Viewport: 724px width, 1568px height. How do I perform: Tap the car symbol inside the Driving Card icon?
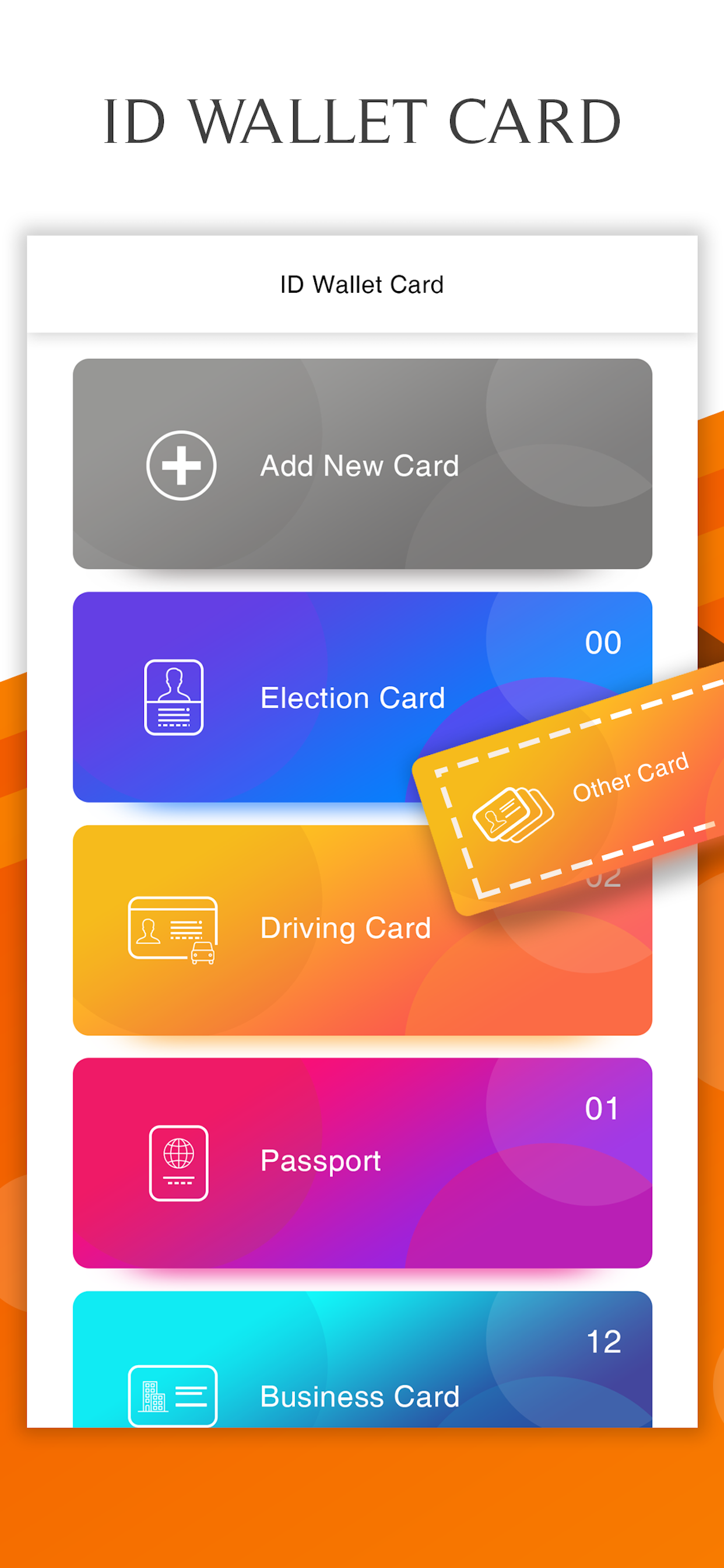click(x=203, y=954)
